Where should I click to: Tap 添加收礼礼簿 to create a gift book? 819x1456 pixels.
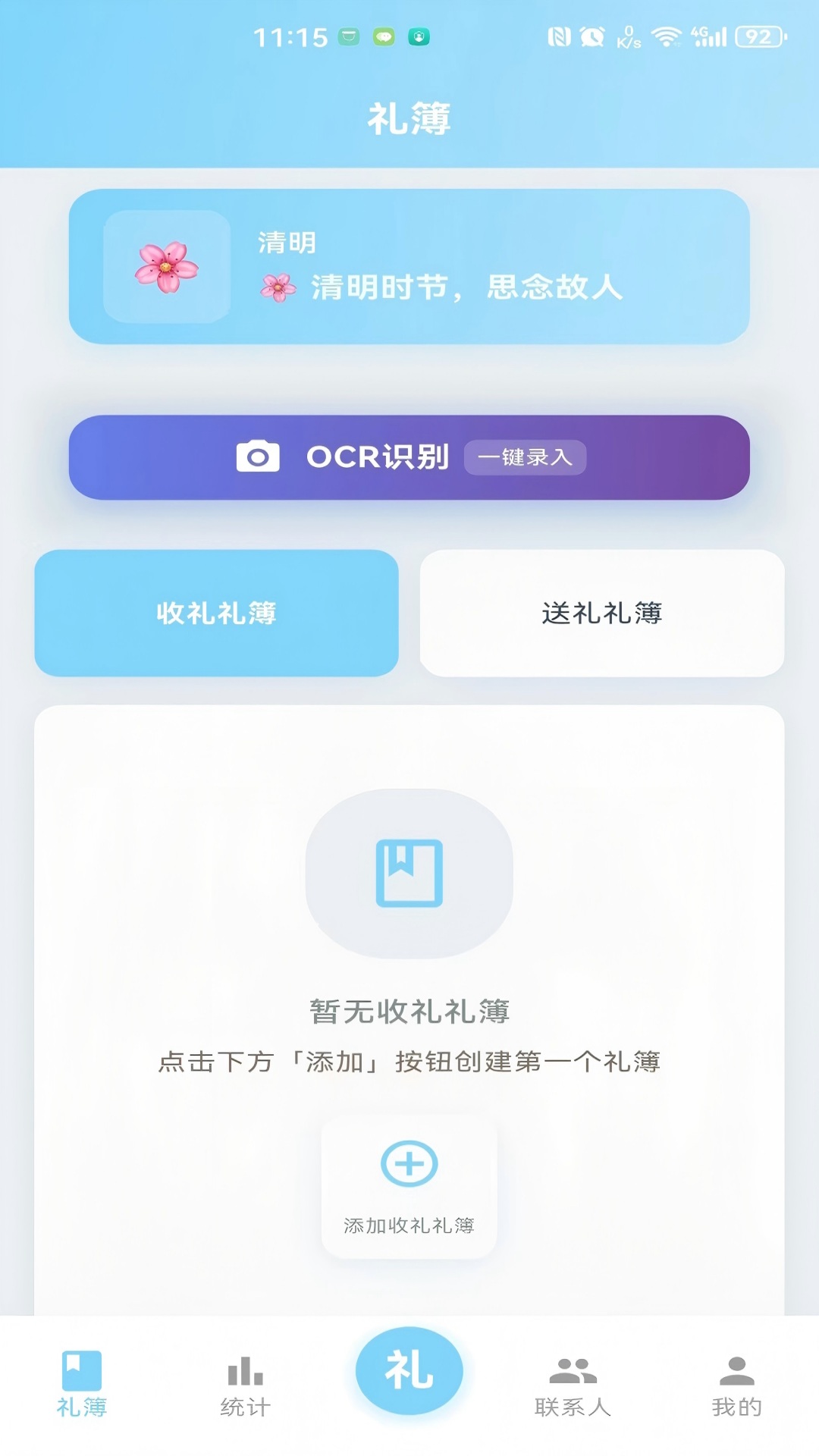(x=409, y=1222)
